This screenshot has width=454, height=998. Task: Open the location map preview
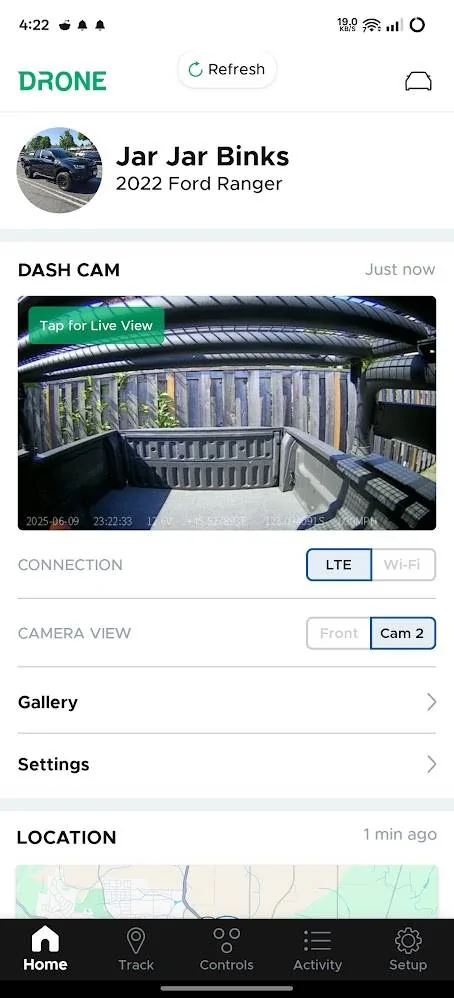pyautogui.click(x=227, y=892)
